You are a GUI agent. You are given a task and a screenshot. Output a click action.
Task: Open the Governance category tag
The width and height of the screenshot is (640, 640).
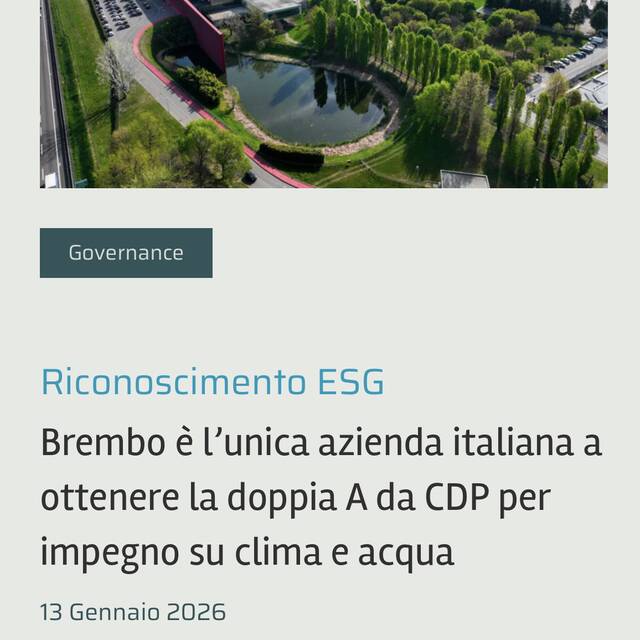pos(126,253)
